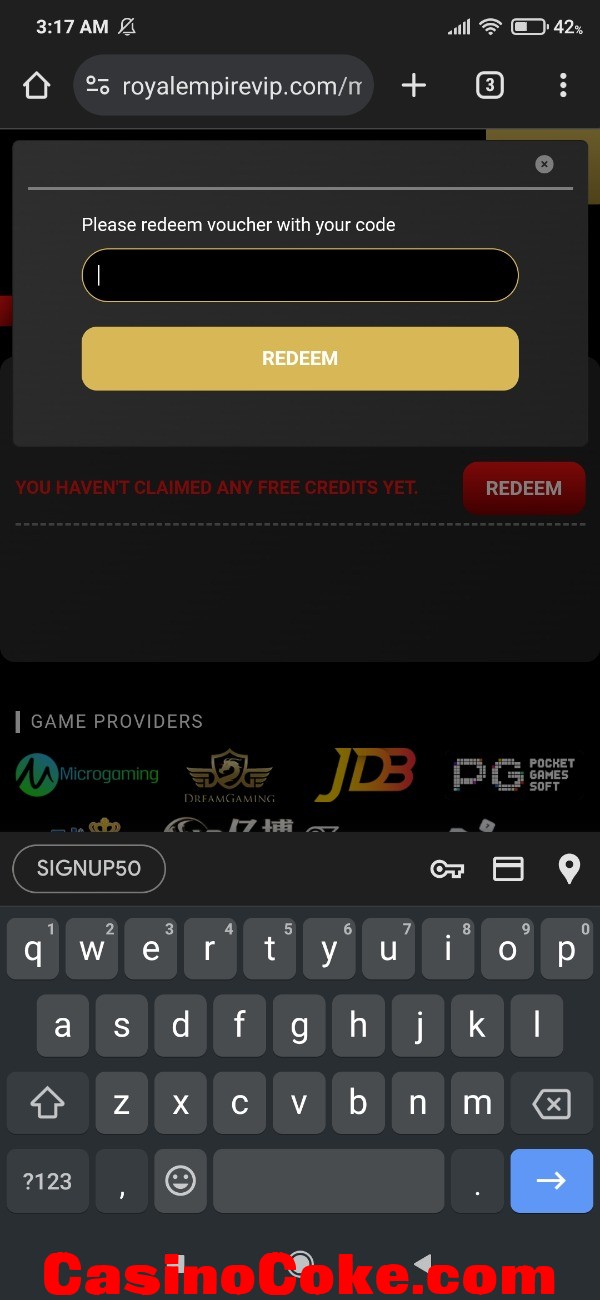
Task: Open the emoji keyboard
Action: click(x=180, y=1181)
